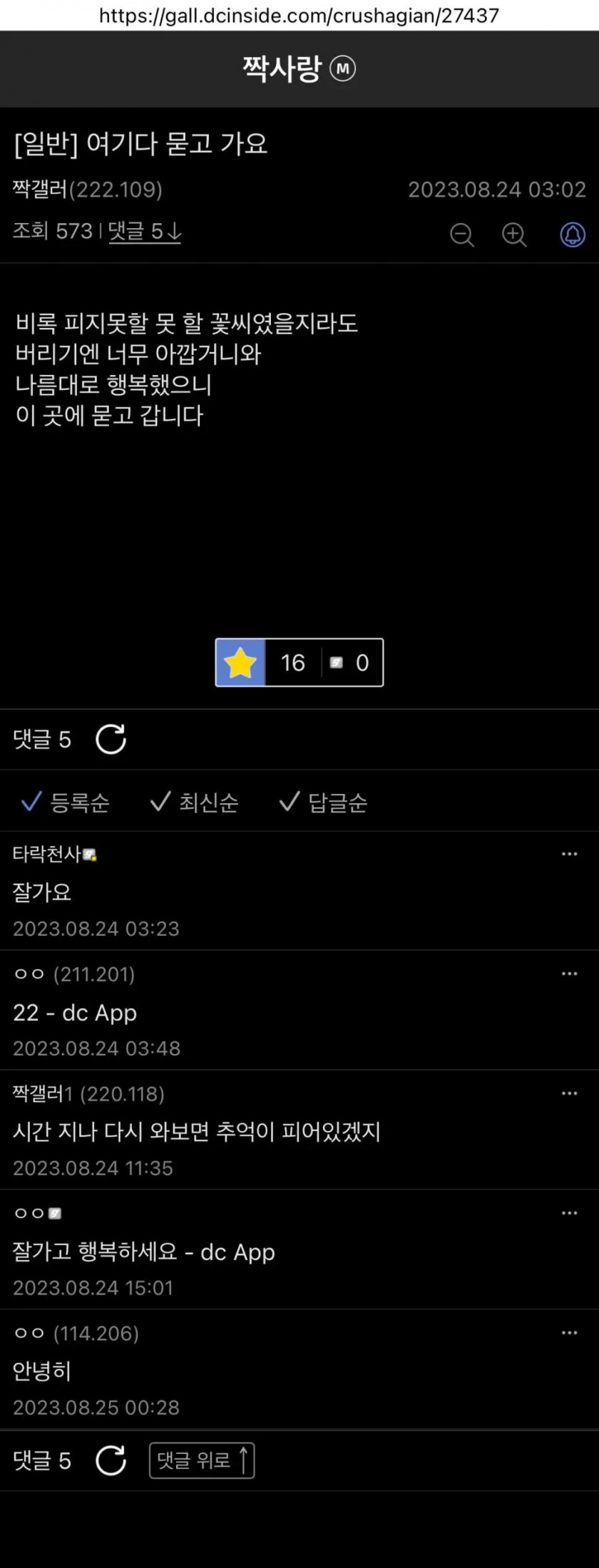
Task: Open options for 짝갤러1's comment
Action: (x=569, y=1093)
